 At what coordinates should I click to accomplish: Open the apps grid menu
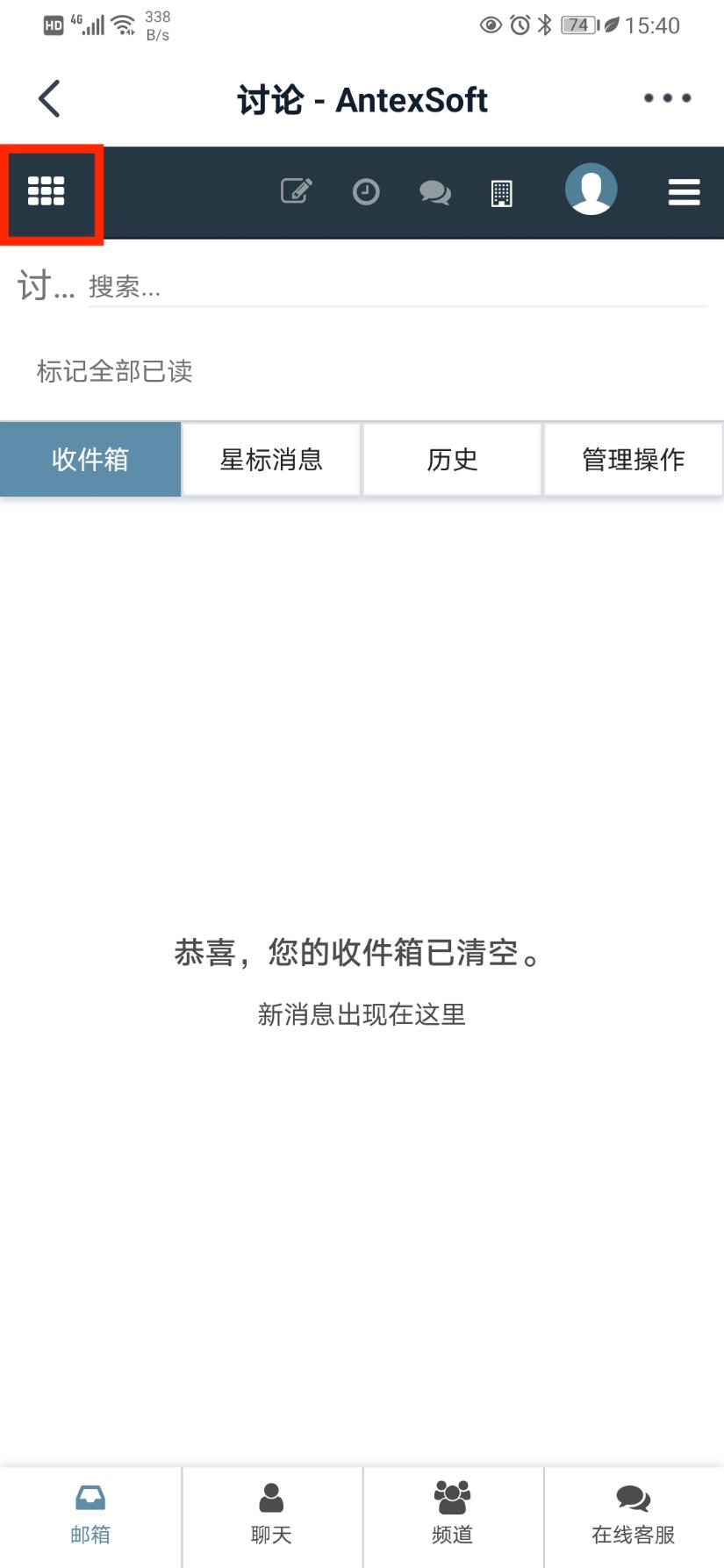click(x=47, y=191)
